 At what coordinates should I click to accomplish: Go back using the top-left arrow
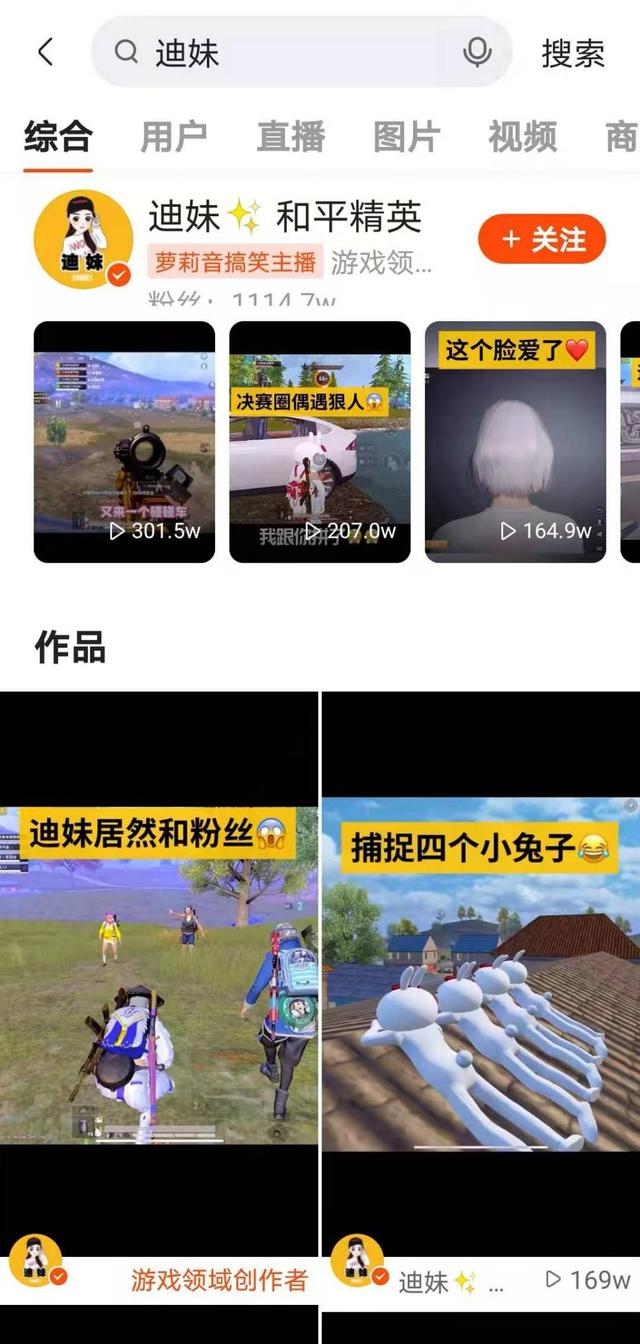[x=45, y=52]
